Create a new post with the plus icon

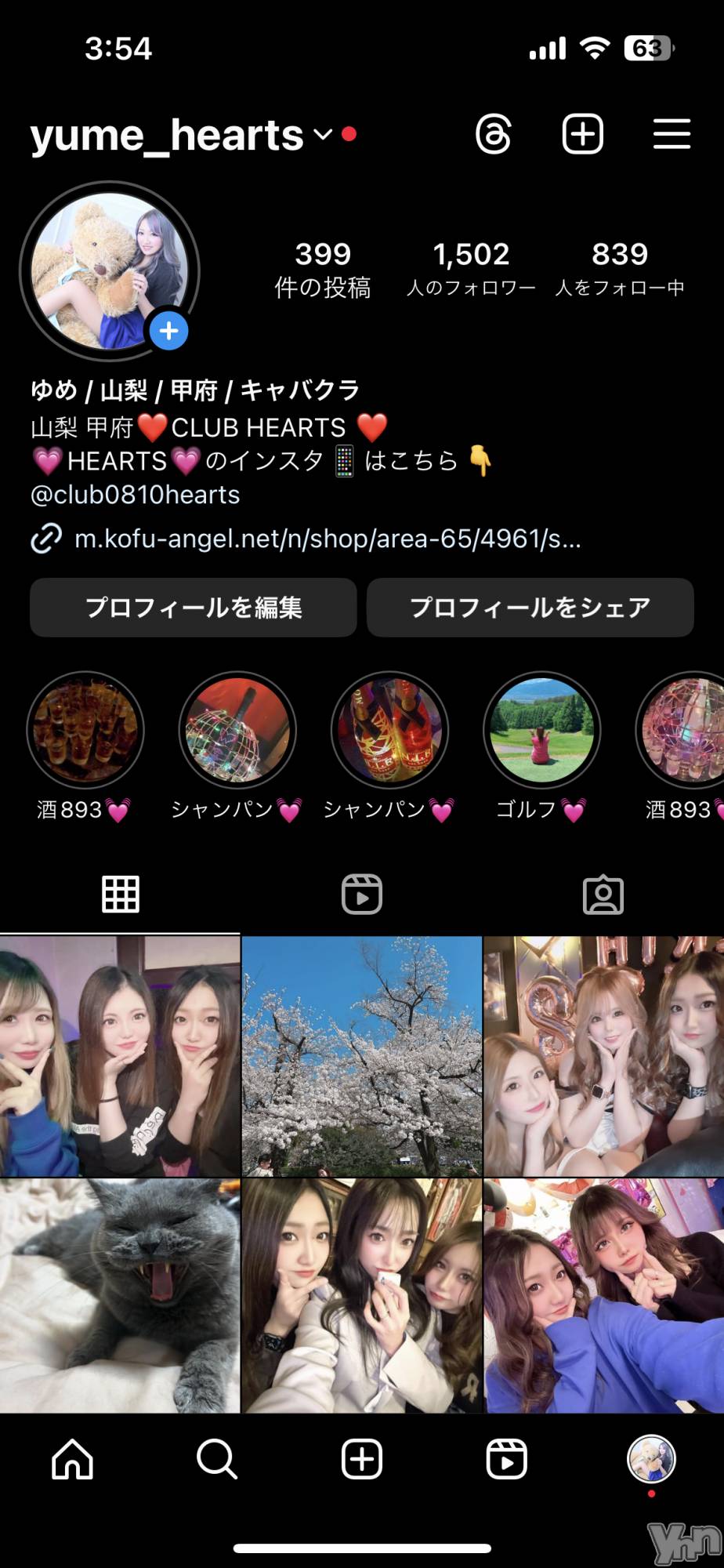pyautogui.click(x=582, y=134)
